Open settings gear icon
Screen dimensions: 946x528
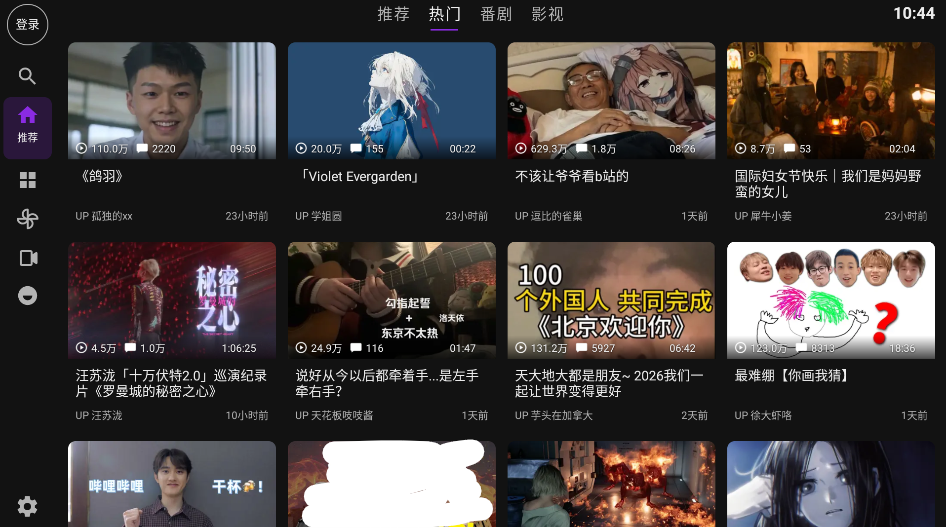(28, 506)
